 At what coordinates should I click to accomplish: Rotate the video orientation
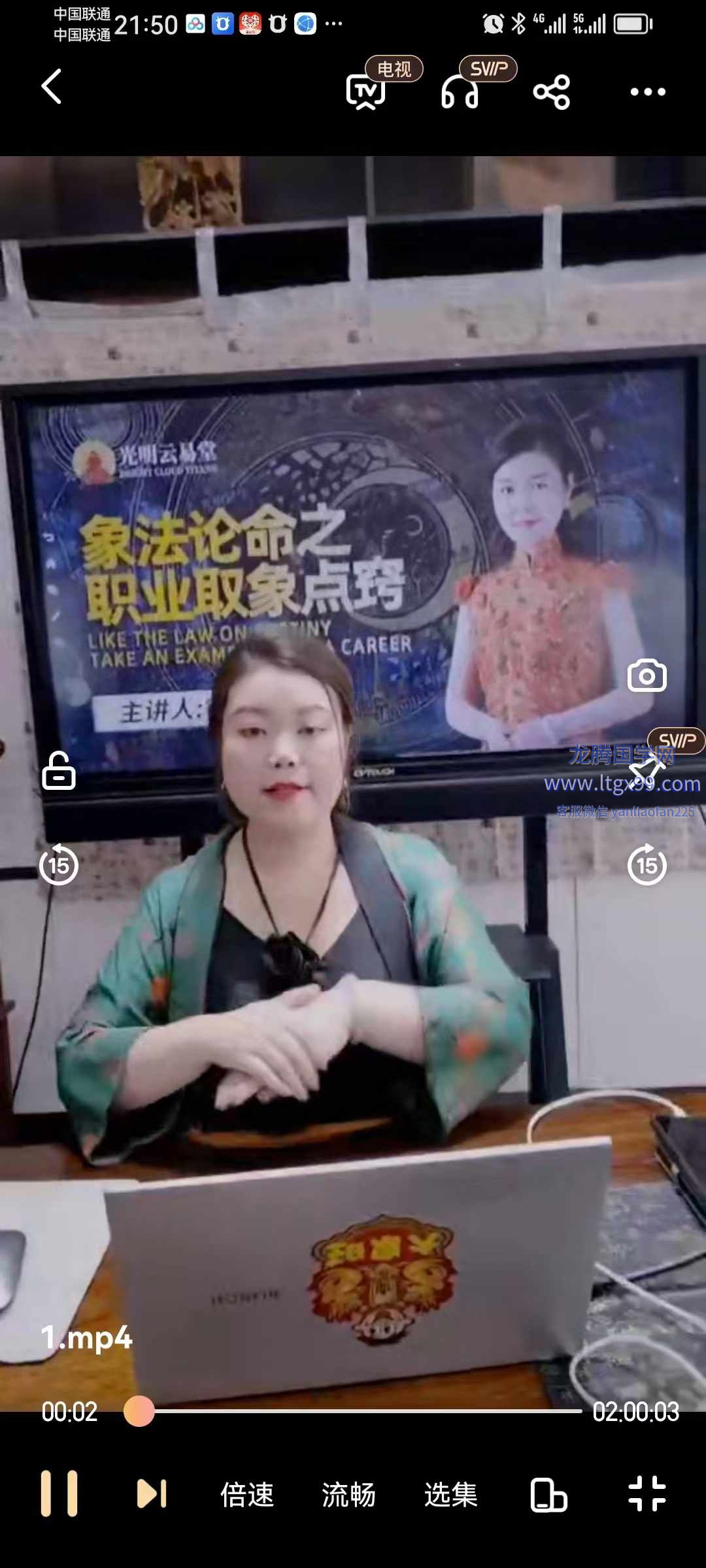[548, 1495]
